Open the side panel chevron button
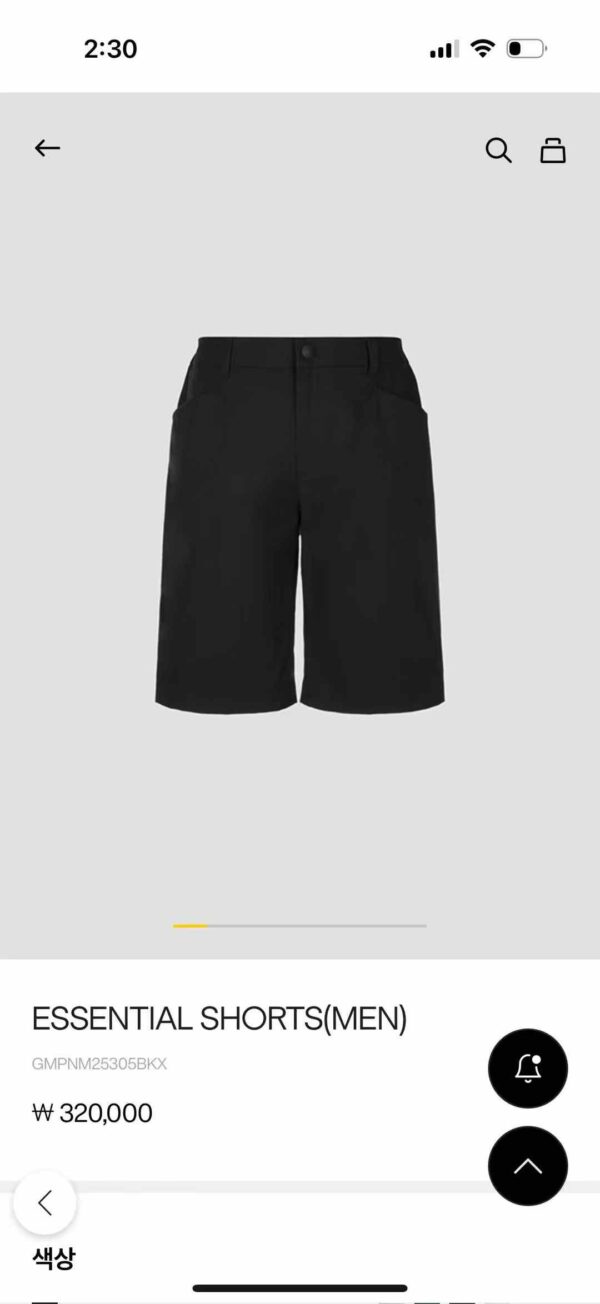This screenshot has width=600, height=1304. [45, 1202]
